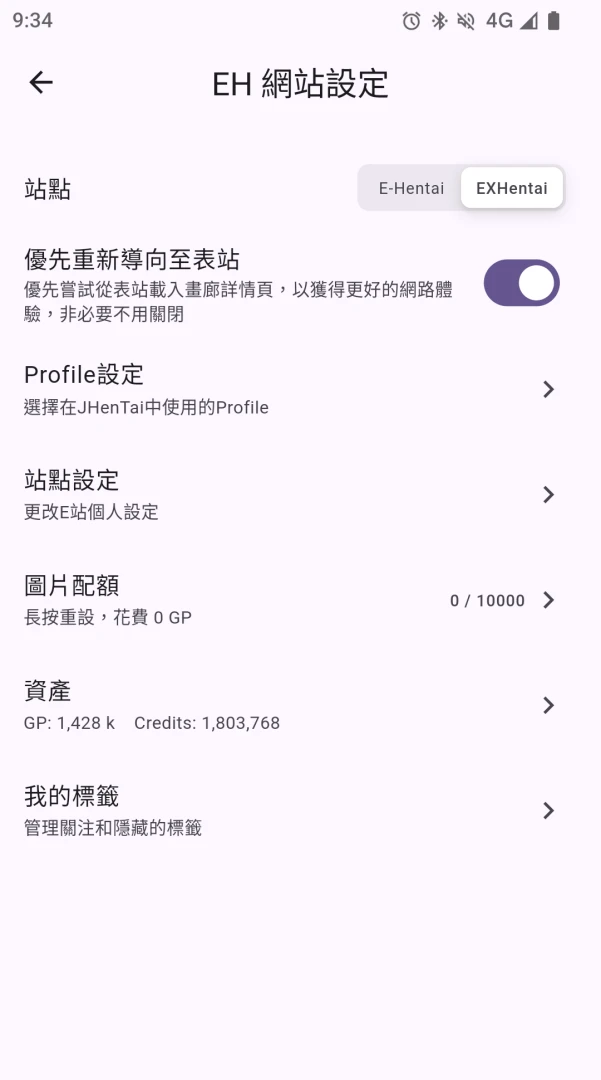601x1080 pixels.
Task: Switch site to E-Hentai
Action: point(411,188)
